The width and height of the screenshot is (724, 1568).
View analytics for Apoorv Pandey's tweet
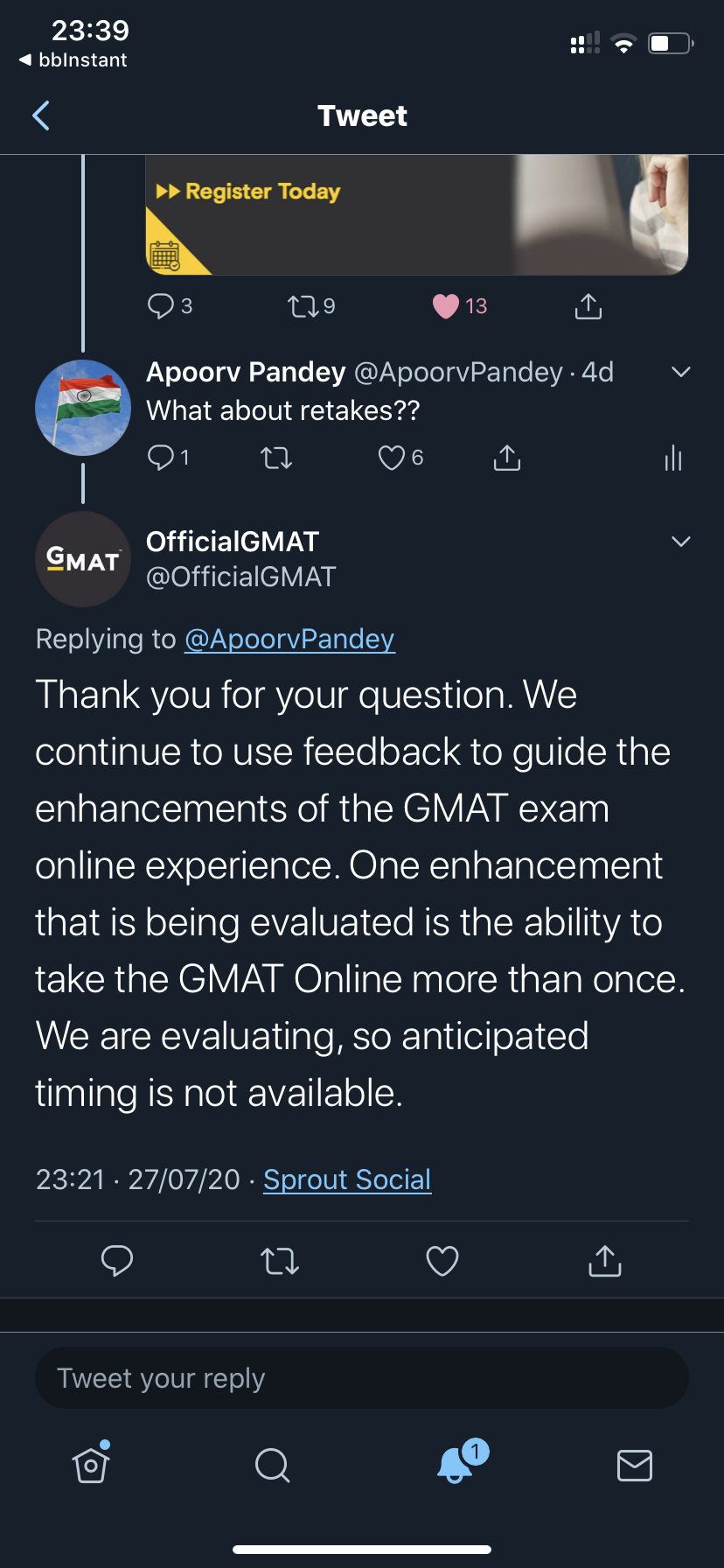[672, 458]
